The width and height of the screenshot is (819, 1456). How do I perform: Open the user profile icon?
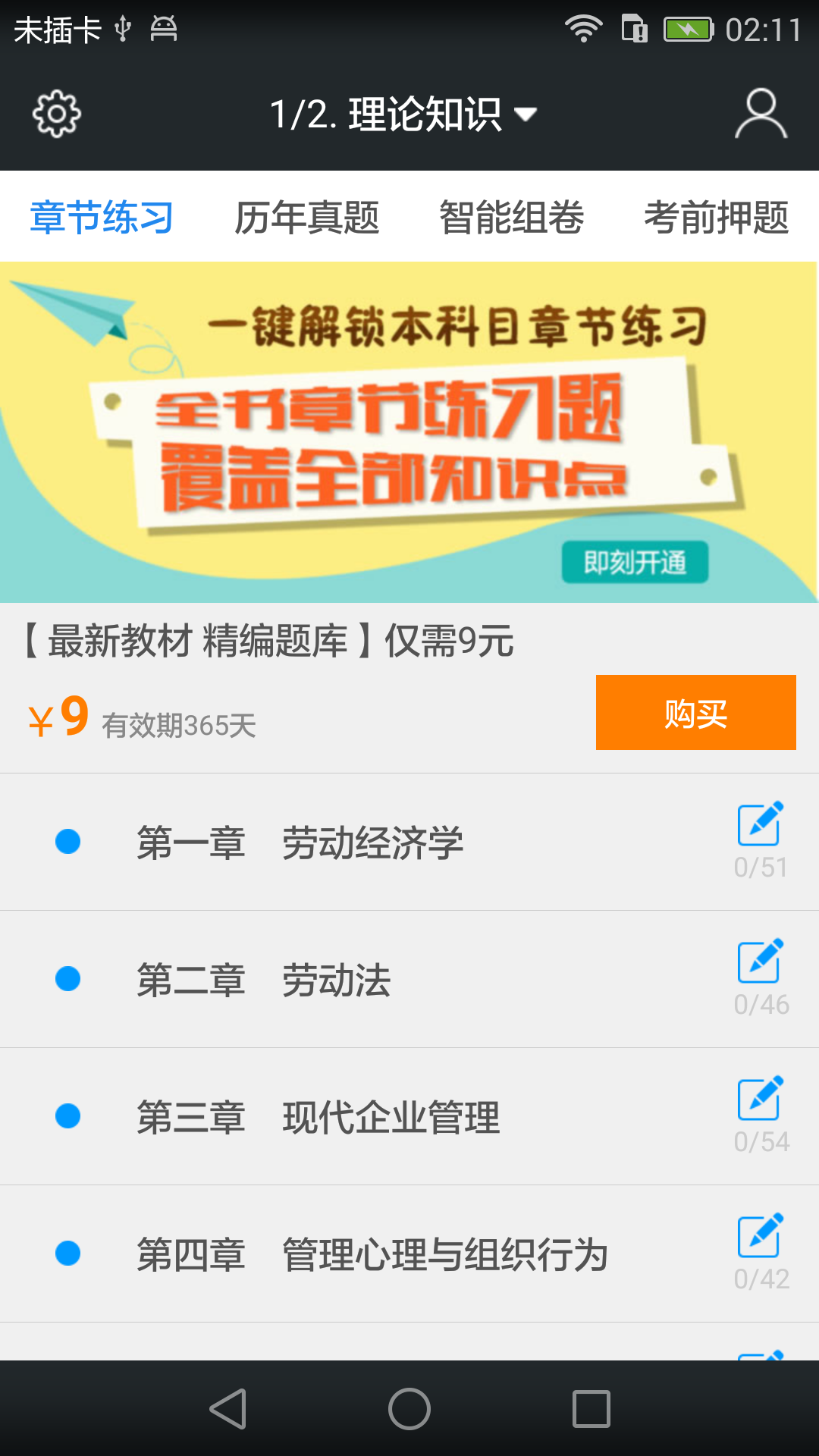(x=761, y=115)
